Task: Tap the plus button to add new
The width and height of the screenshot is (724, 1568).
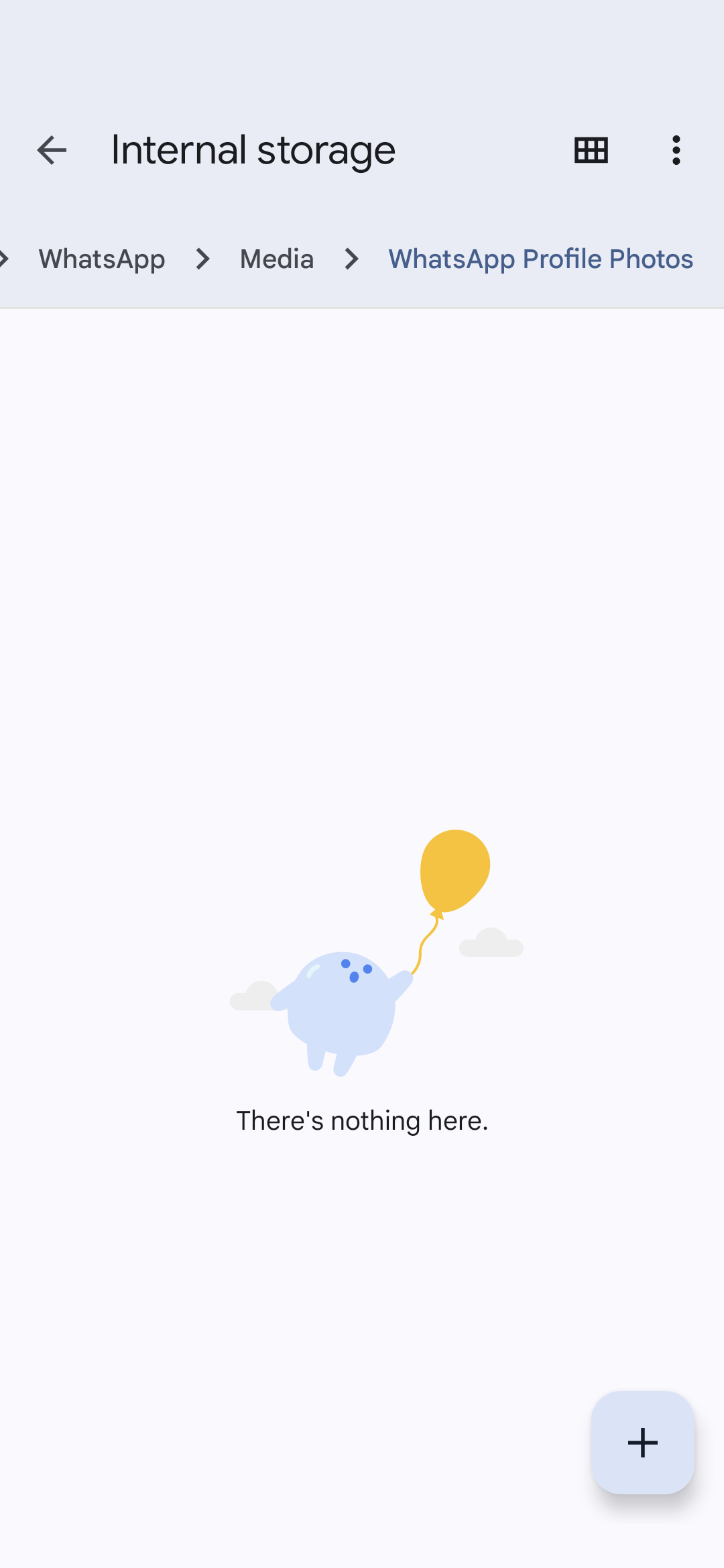Action: (x=642, y=1443)
